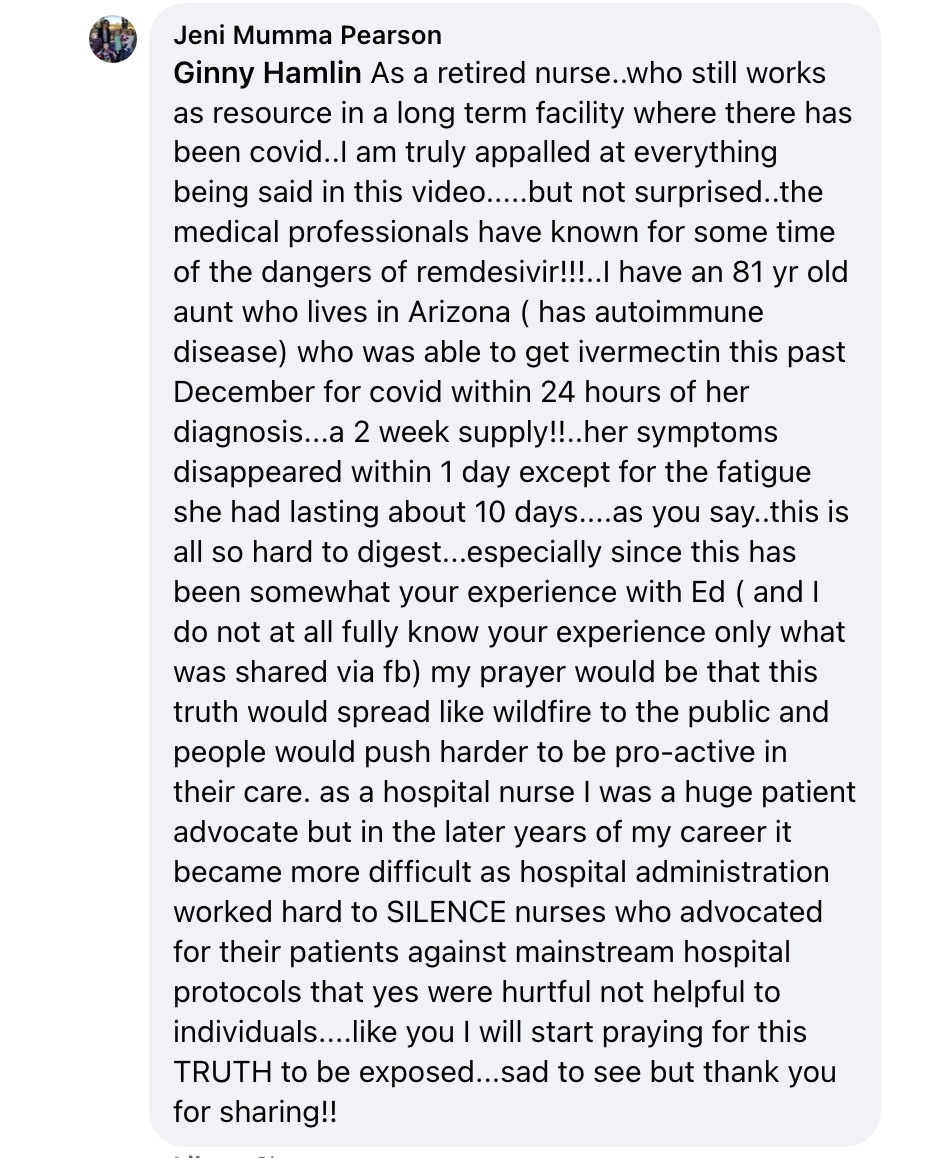Open Jeni Mumma Pearson's profile picture
This screenshot has height=1158, width=948.
113,40
